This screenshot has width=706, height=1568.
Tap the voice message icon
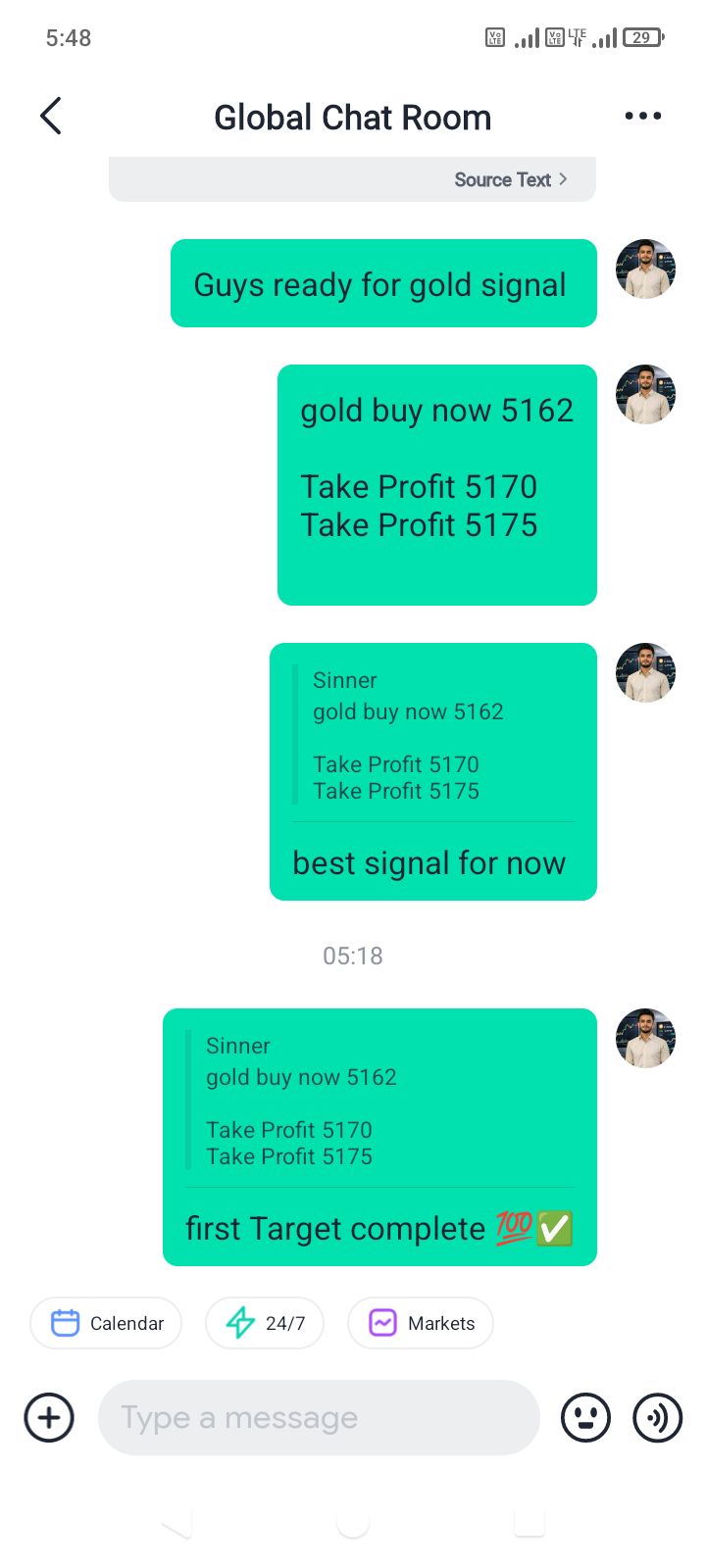[657, 1418]
